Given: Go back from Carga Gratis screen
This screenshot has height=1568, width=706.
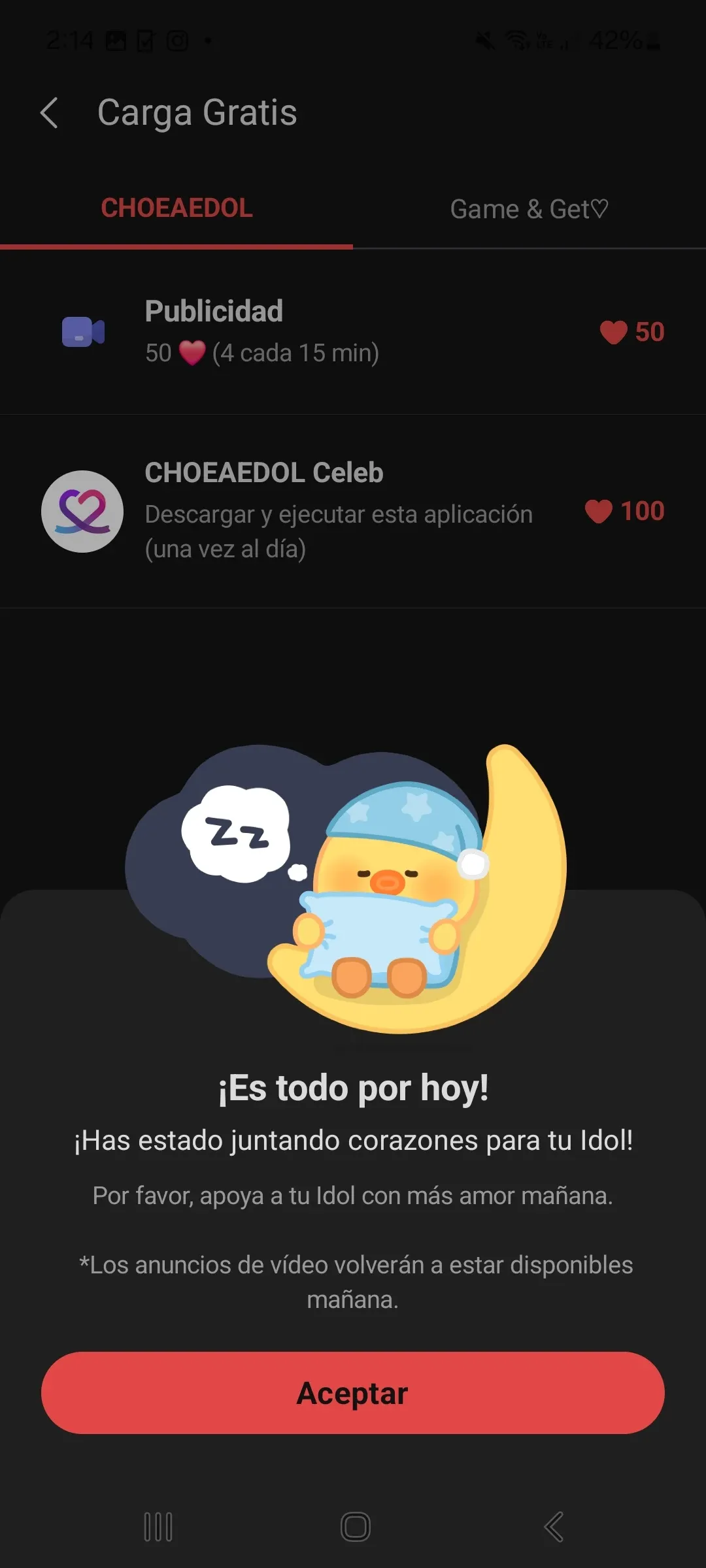Looking at the screenshot, I should click(50, 113).
